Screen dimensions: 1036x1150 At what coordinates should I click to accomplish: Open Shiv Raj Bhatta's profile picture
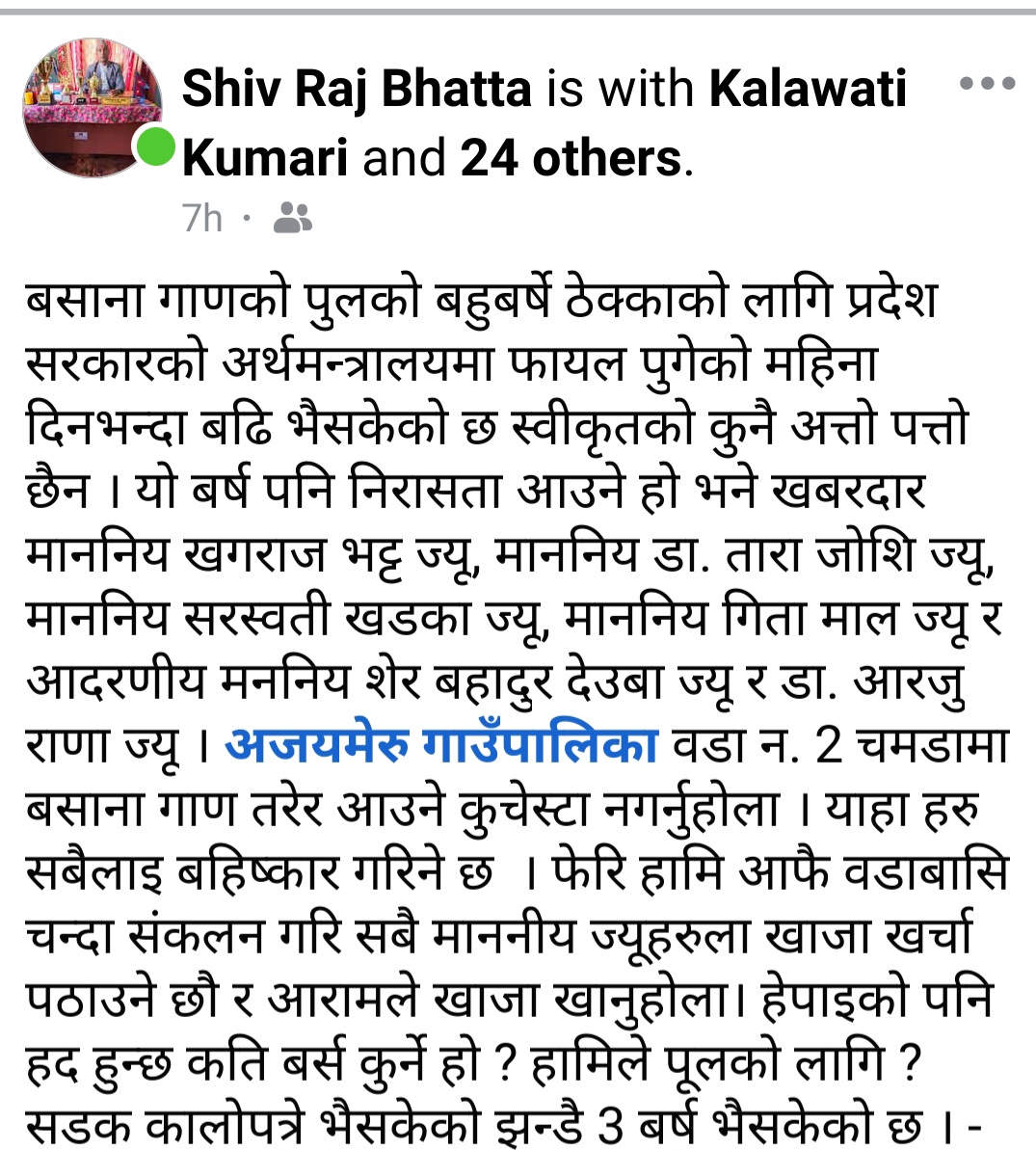coord(93,108)
